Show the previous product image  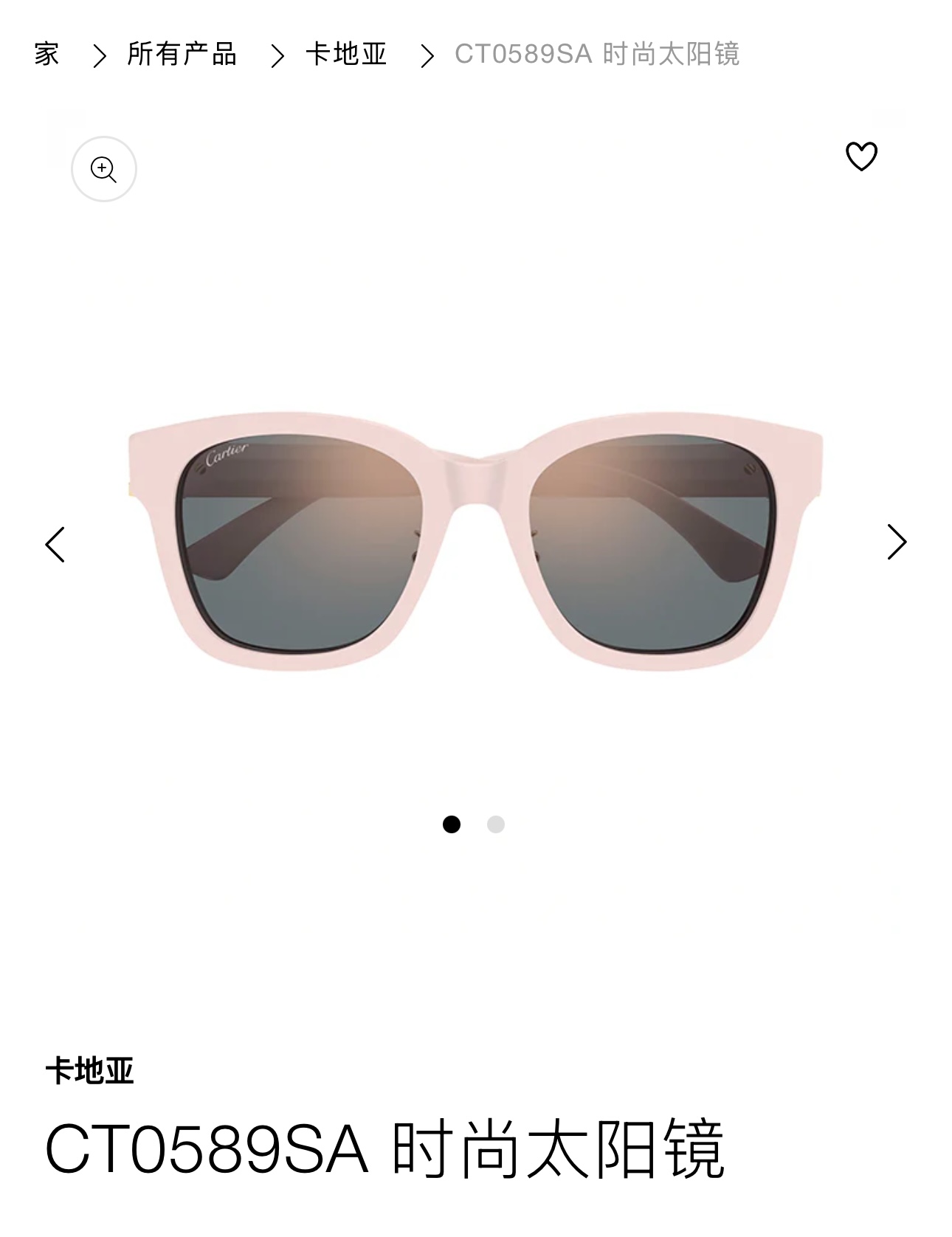[55, 545]
